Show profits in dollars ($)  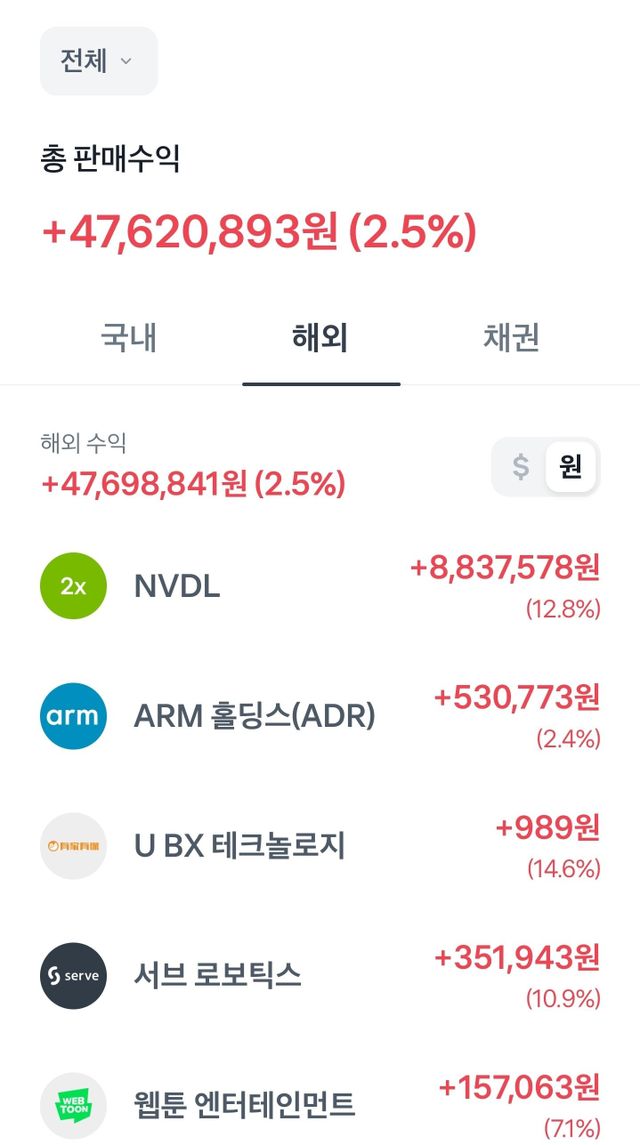click(520, 467)
